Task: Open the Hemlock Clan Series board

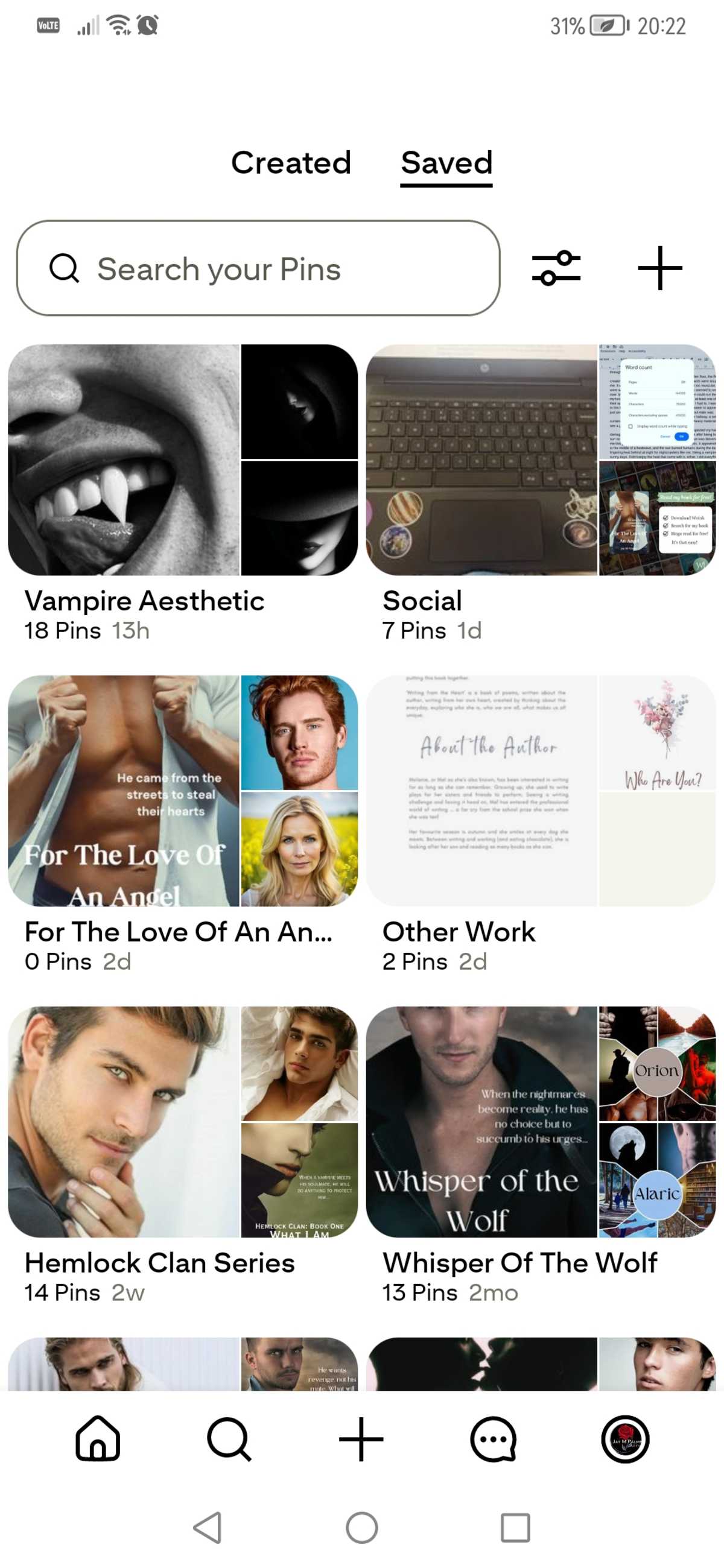Action: pyautogui.click(x=183, y=1121)
